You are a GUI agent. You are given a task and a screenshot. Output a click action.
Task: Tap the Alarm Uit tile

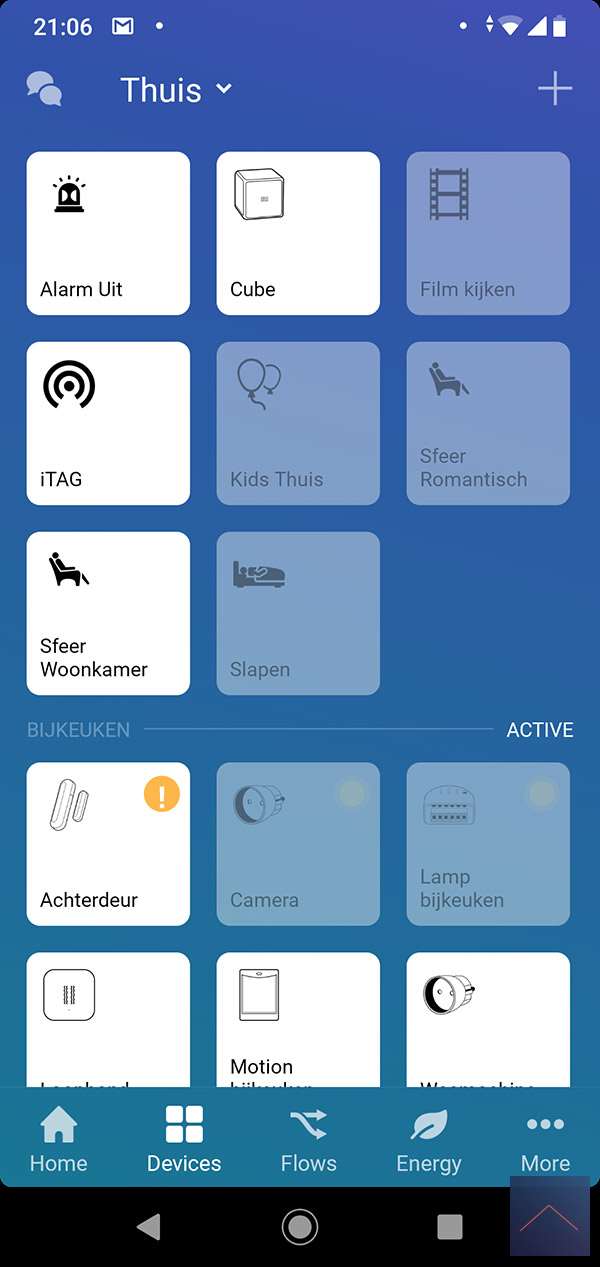coord(108,233)
